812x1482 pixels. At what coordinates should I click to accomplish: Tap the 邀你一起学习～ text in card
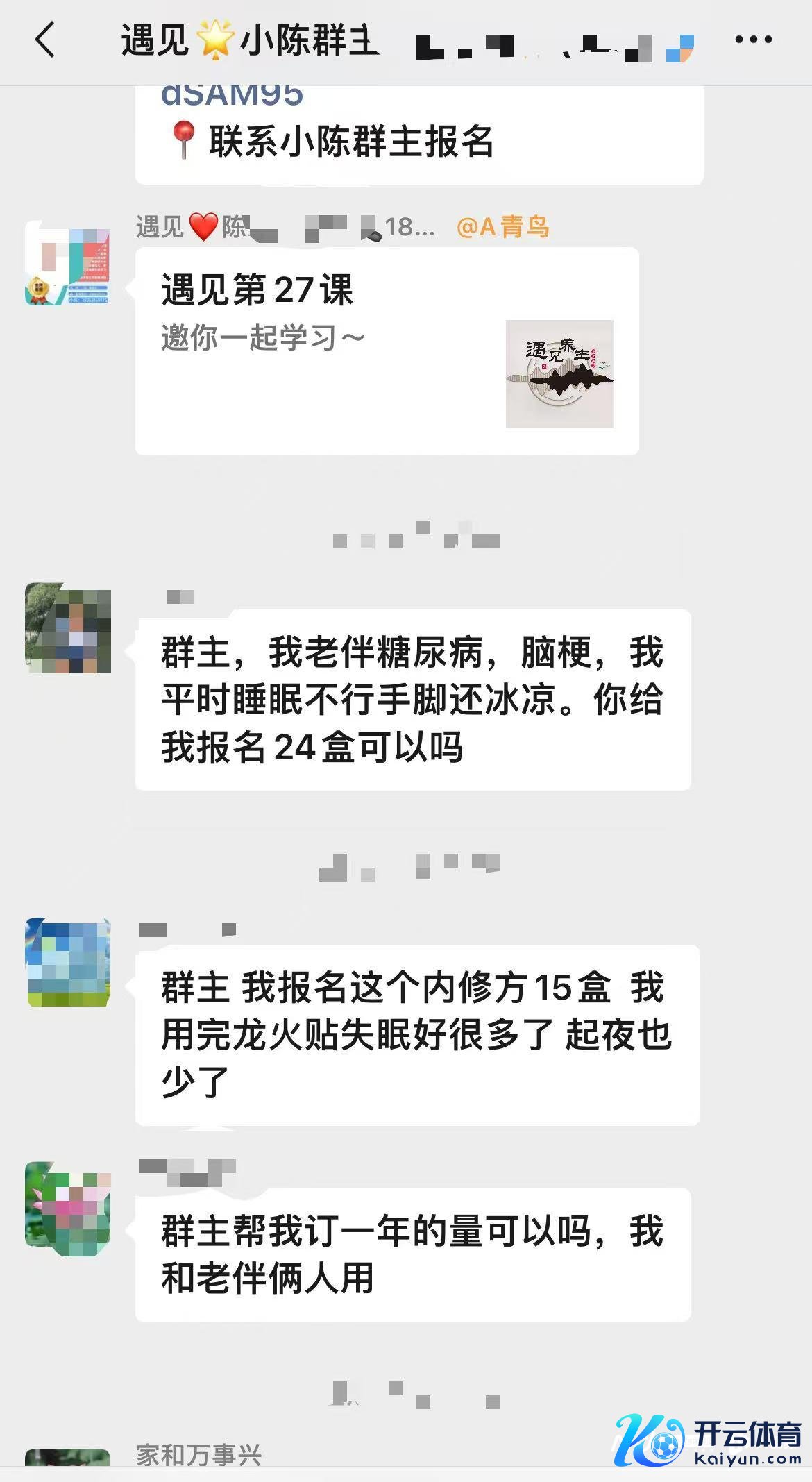[260, 337]
